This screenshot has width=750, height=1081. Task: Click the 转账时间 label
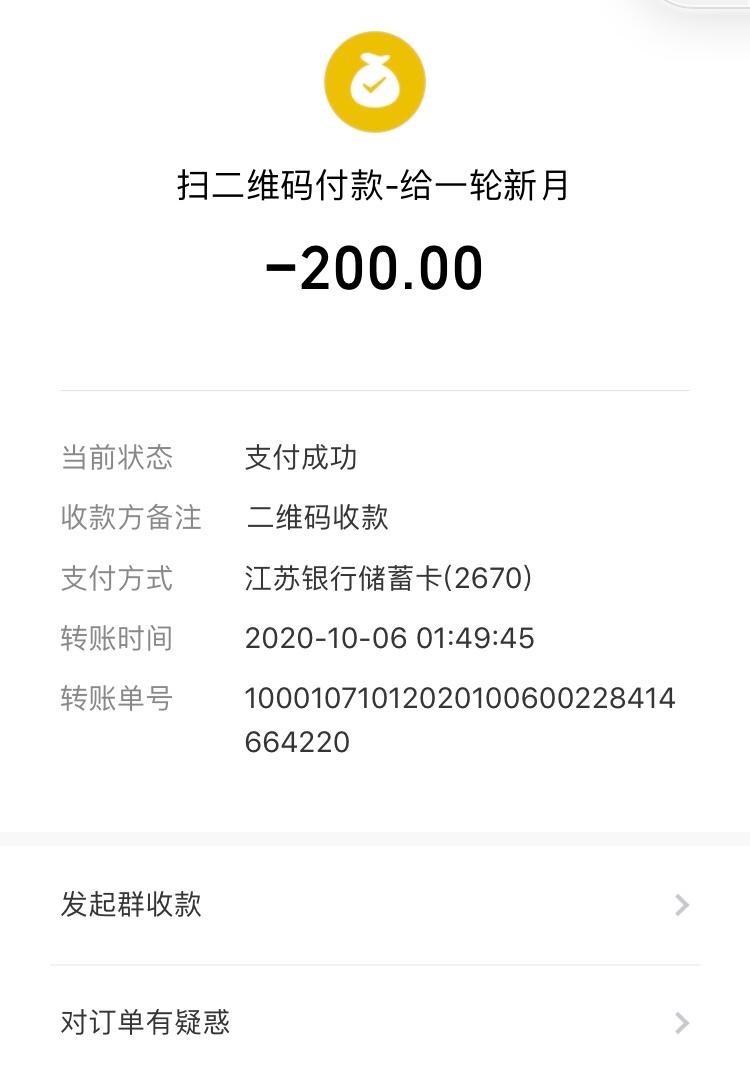click(117, 639)
